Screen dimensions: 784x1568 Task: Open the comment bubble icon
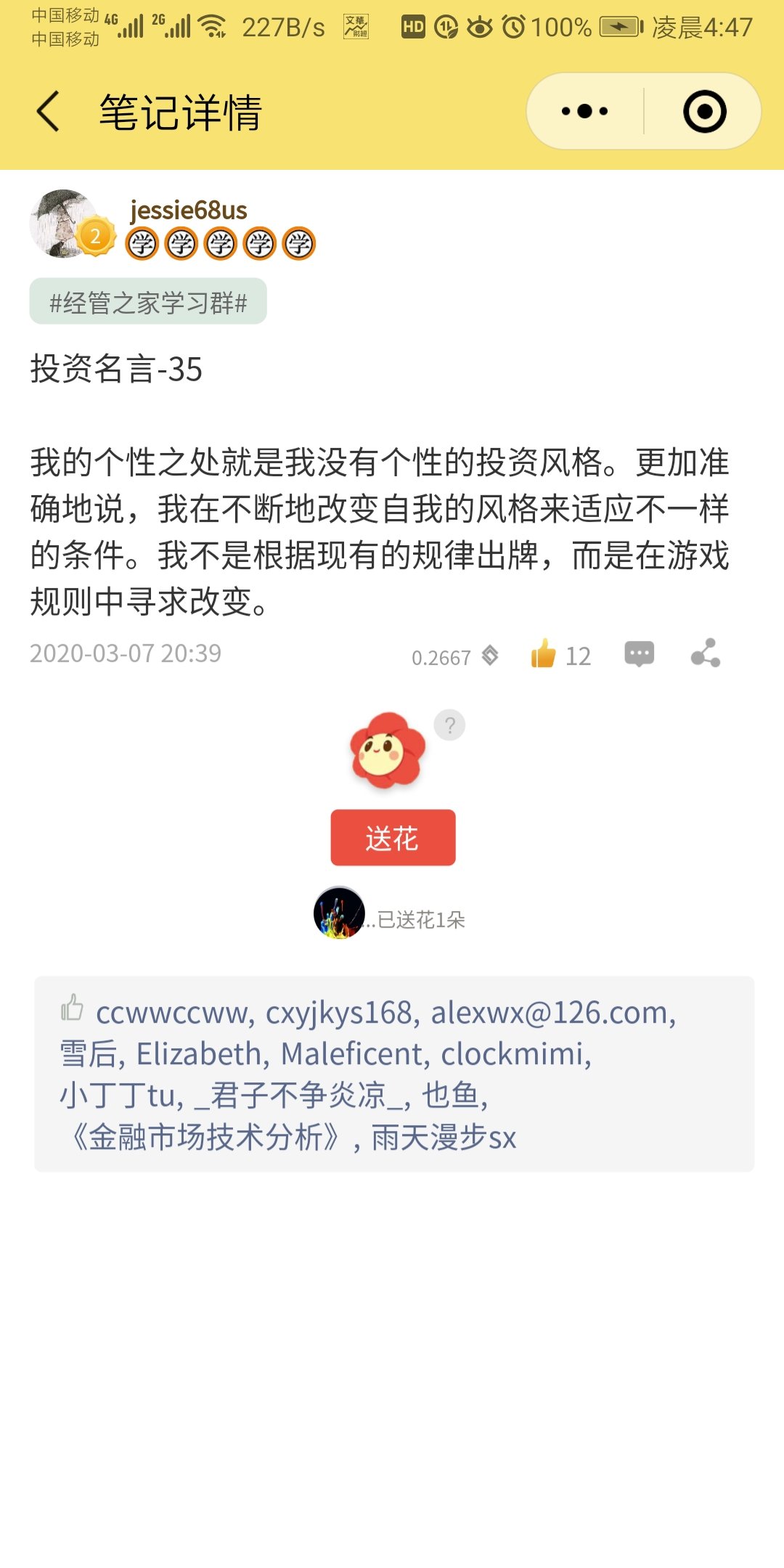point(639,654)
